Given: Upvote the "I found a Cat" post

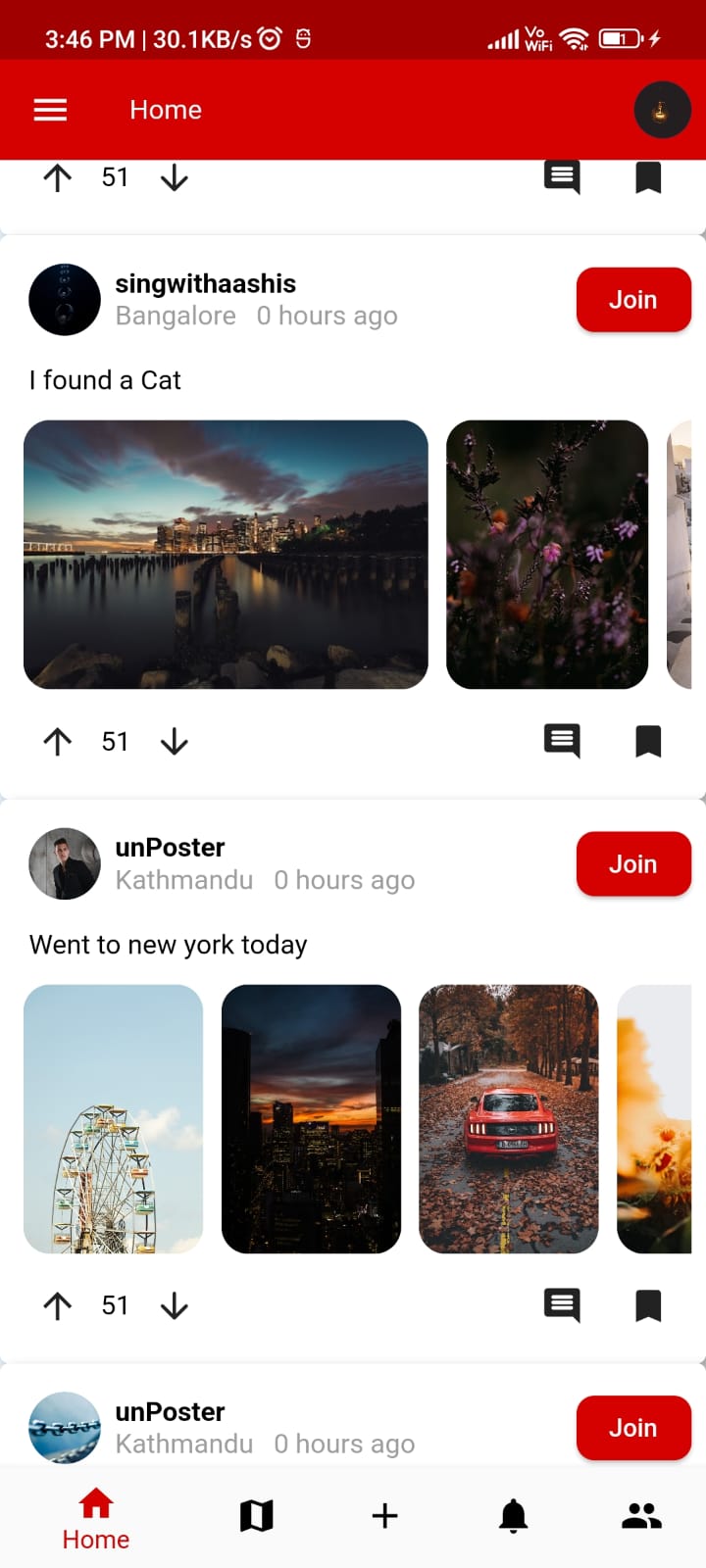Looking at the screenshot, I should pos(58,742).
